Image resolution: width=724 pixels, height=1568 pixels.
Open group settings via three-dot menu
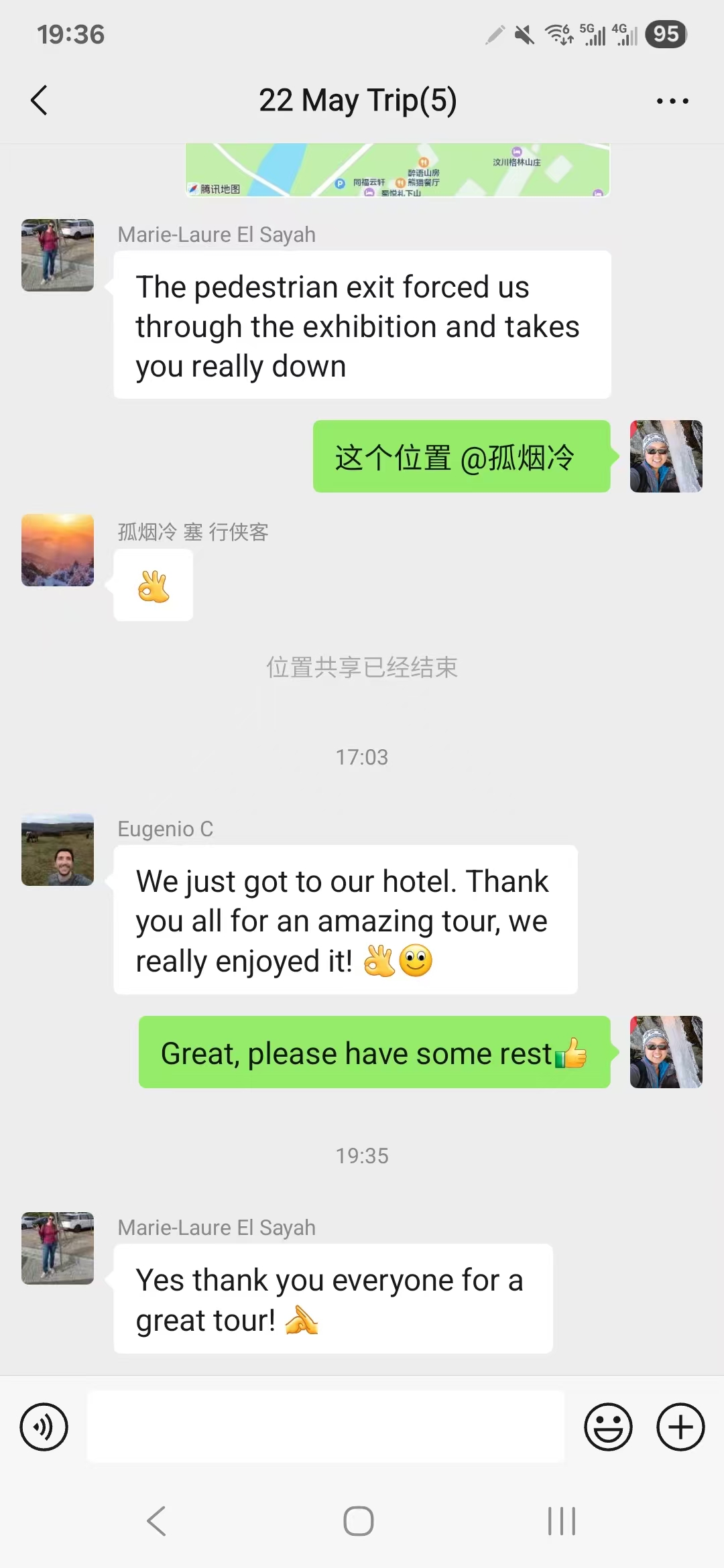pyautogui.click(x=672, y=100)
